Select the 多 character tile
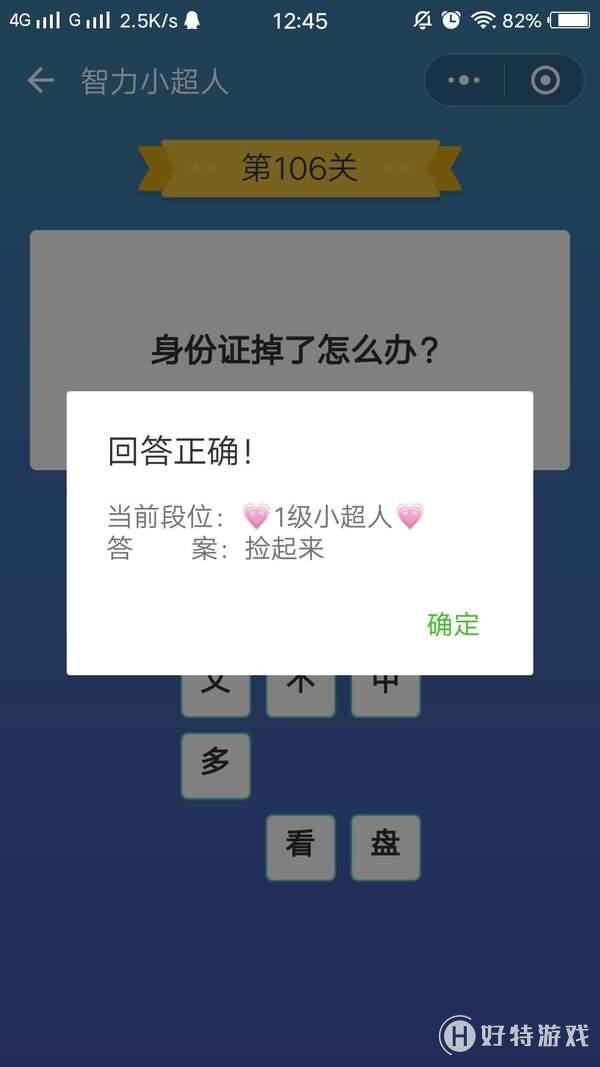600x1067 pixels. point(215,765)
